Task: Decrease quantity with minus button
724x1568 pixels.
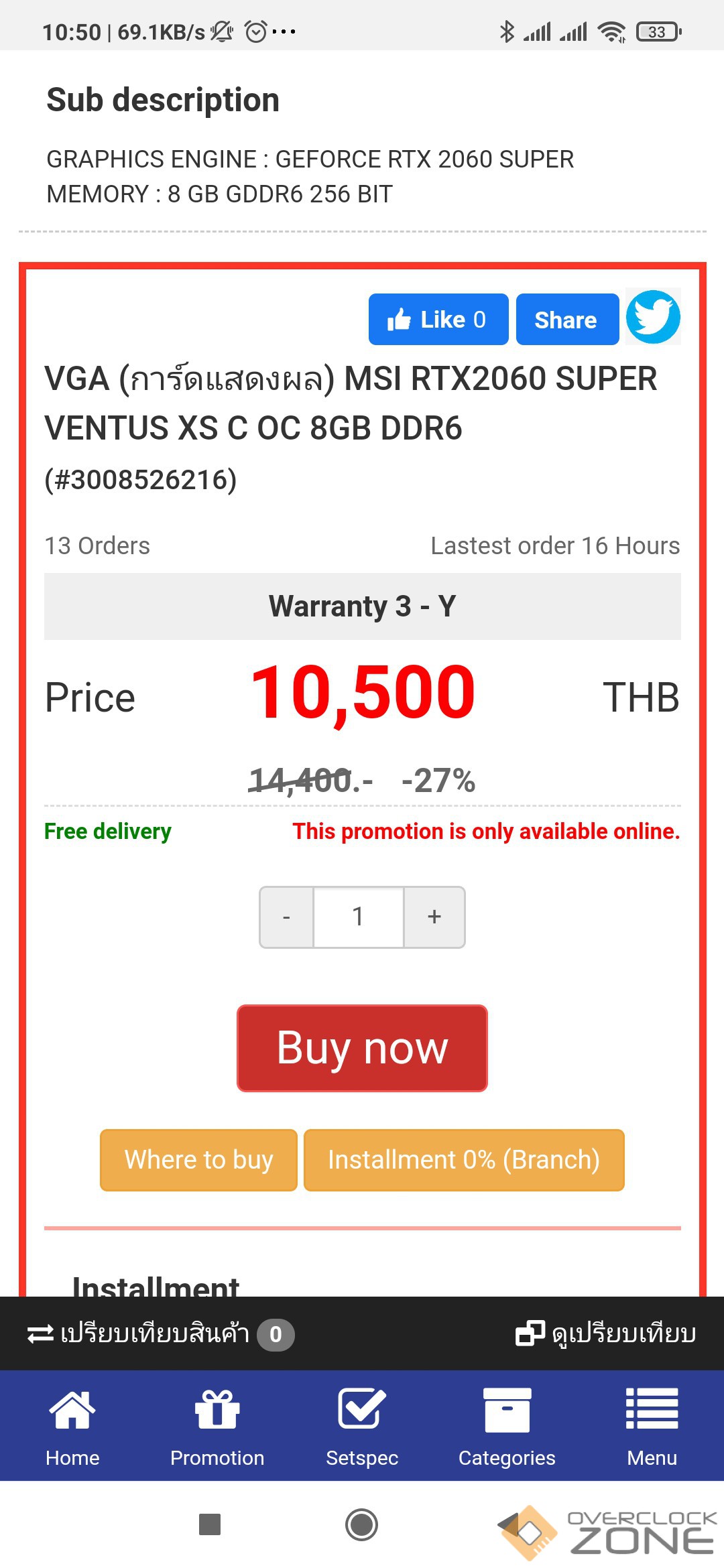Action: tap(287, 917)
